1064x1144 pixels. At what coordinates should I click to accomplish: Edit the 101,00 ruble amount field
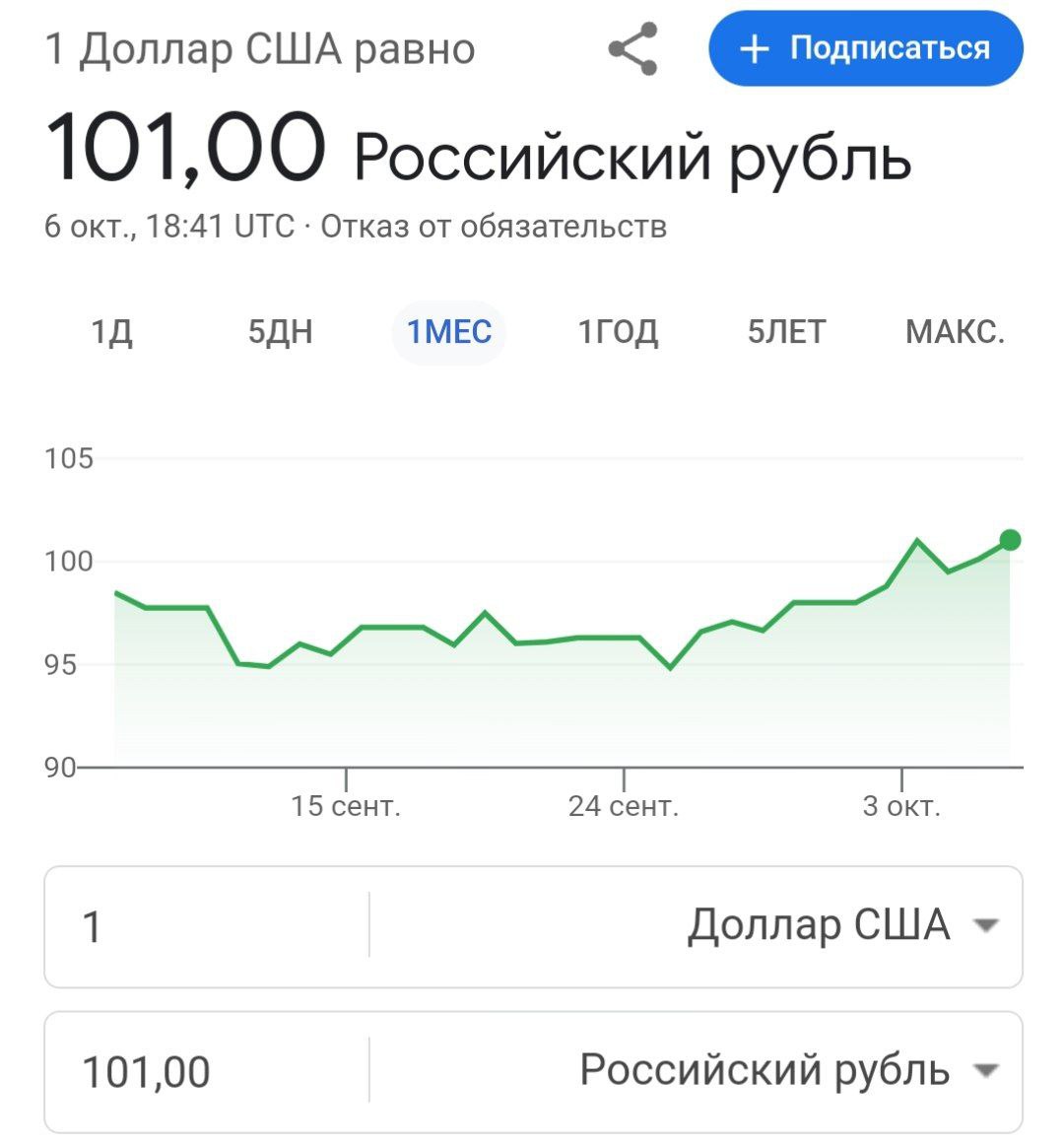(207, 1071)
